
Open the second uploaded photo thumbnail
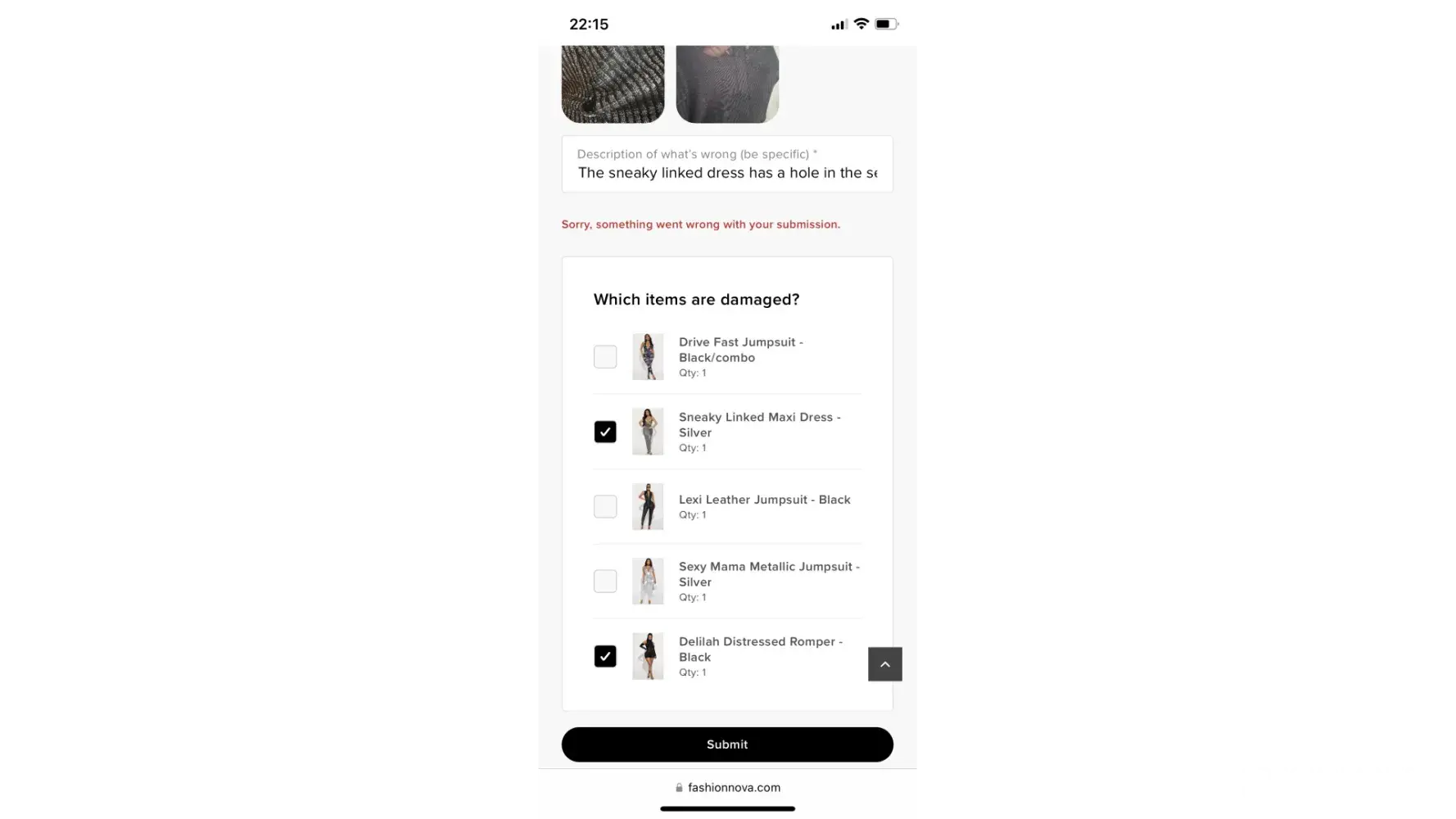coord(727,84)
